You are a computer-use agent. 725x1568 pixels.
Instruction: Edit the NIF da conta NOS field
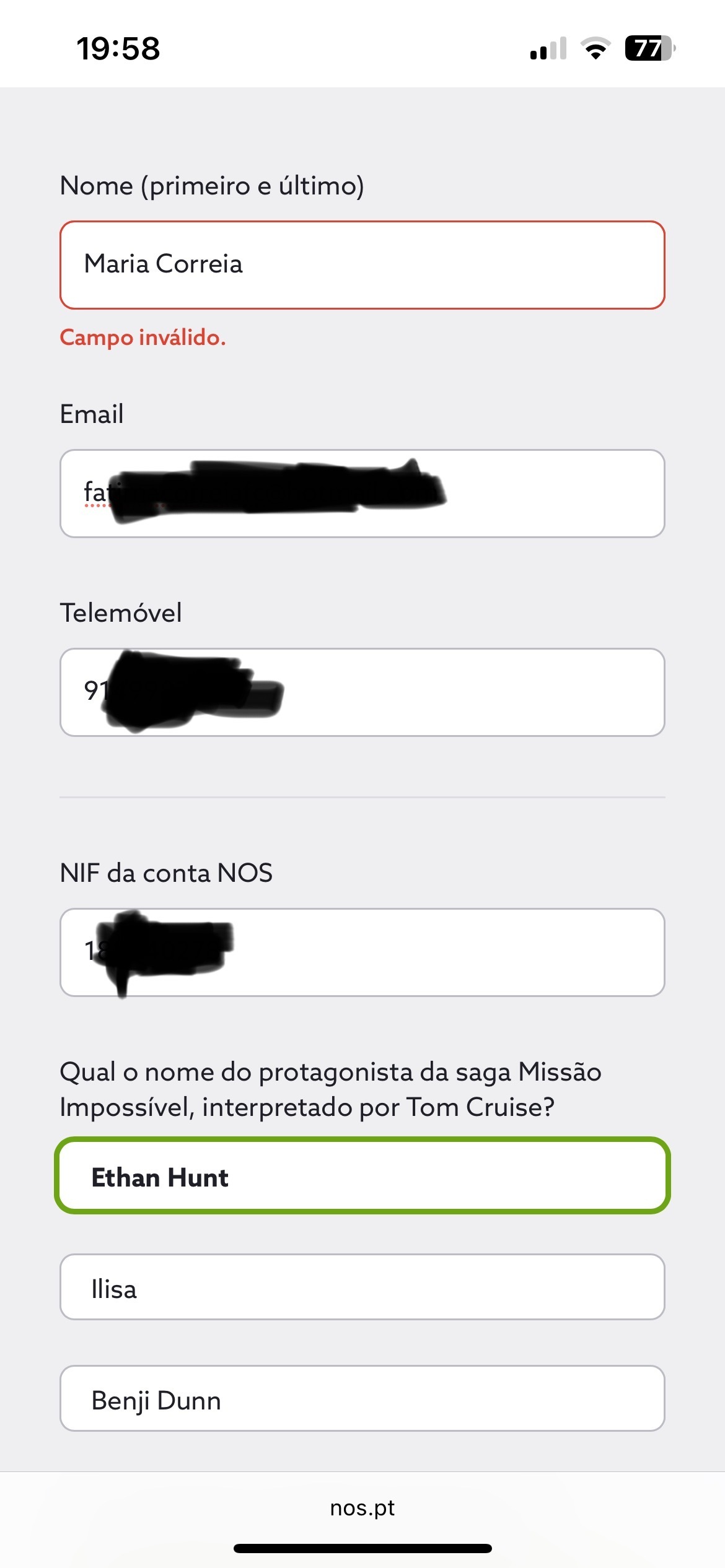[x=362, y=952]
